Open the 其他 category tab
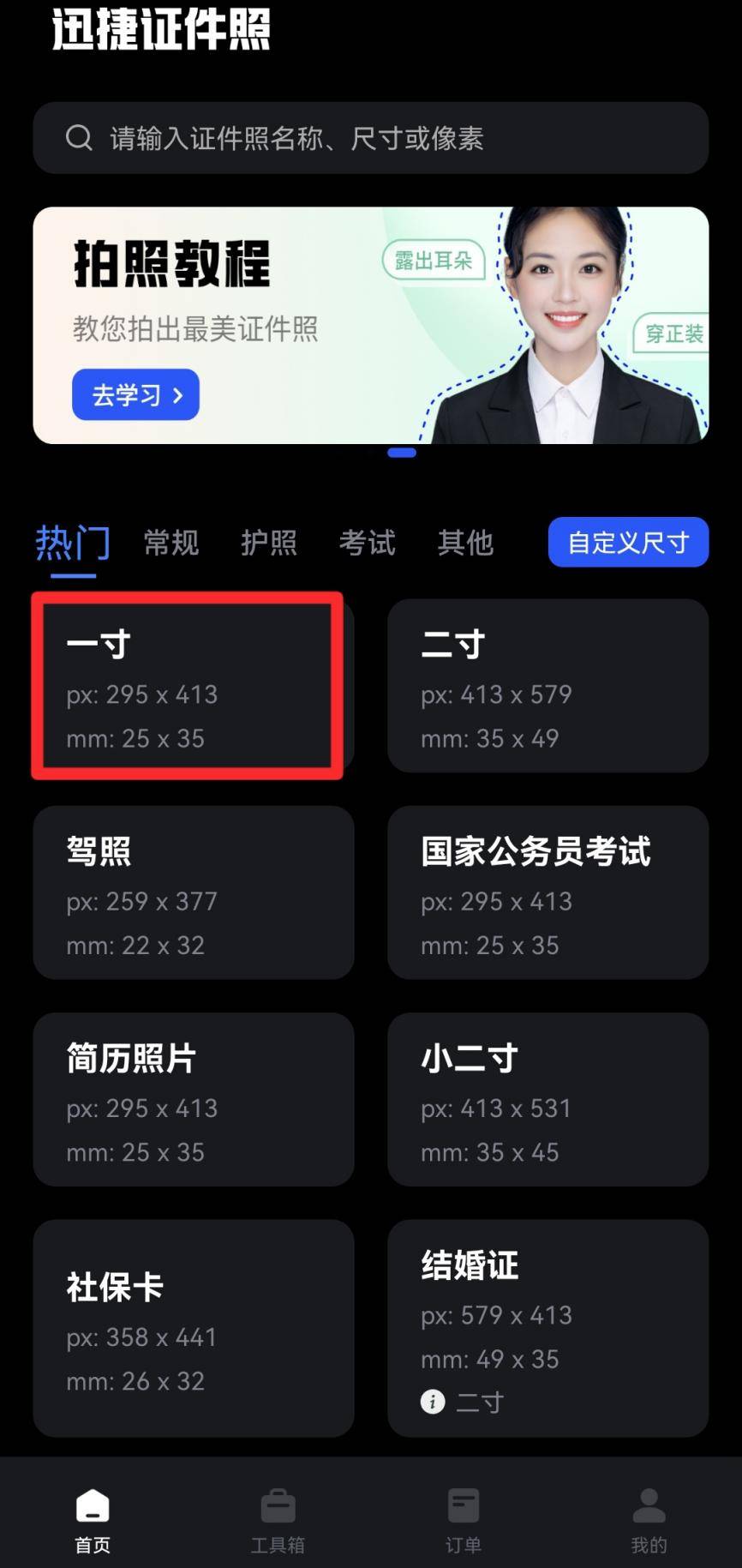Viewport: 742px width, 1568px height. pyautogui.click(x=464, y=544)
